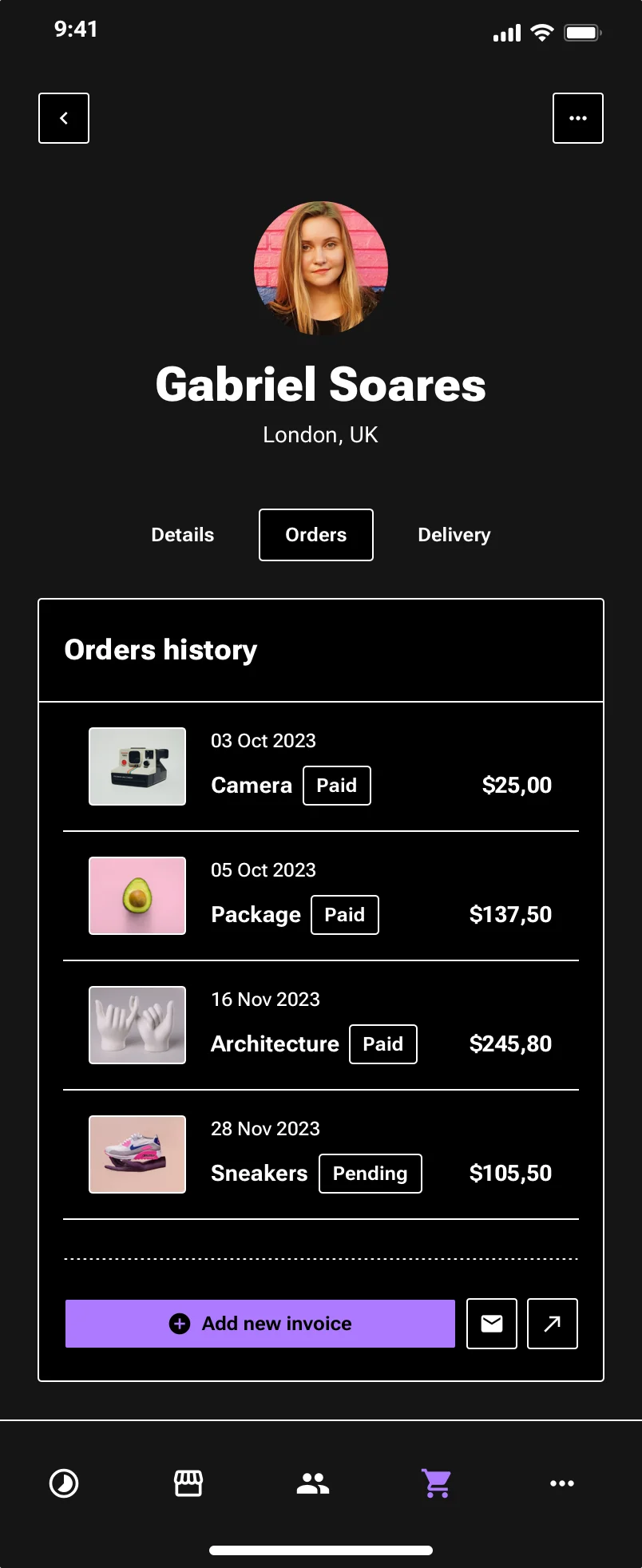Switch to the Details tab
This screenshot has height=1568, width=642.
coord(182,534)
